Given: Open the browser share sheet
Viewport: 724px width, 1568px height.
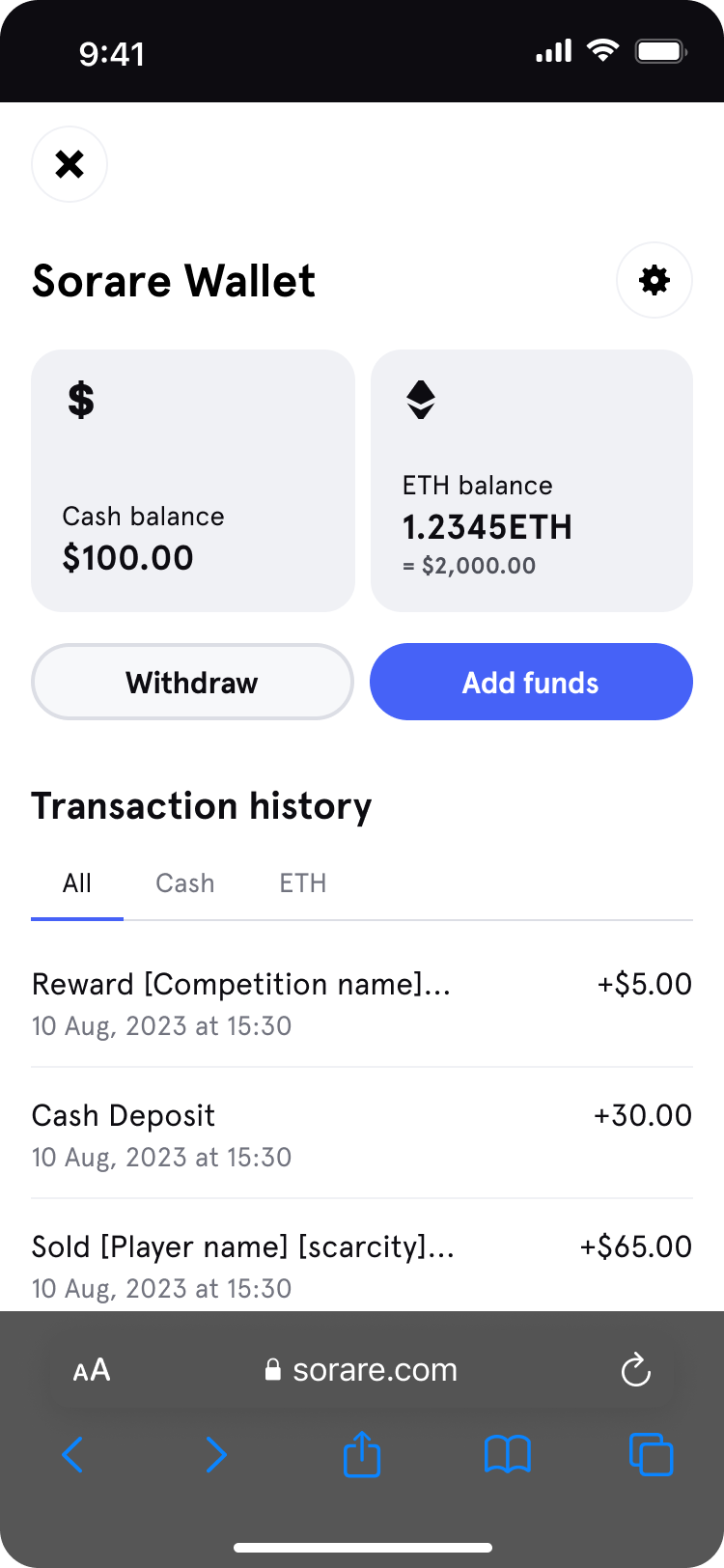Looking at the screenshot, I should (362, 1454).
